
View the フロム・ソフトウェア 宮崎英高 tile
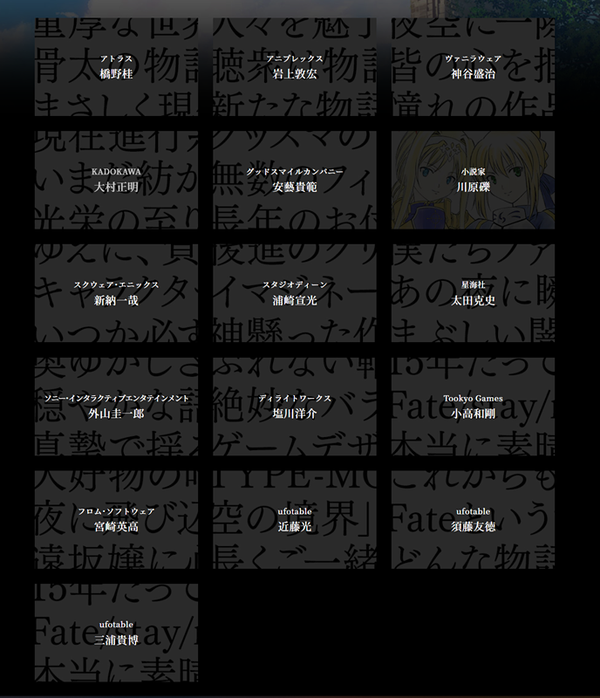click(x=116, y=519)
